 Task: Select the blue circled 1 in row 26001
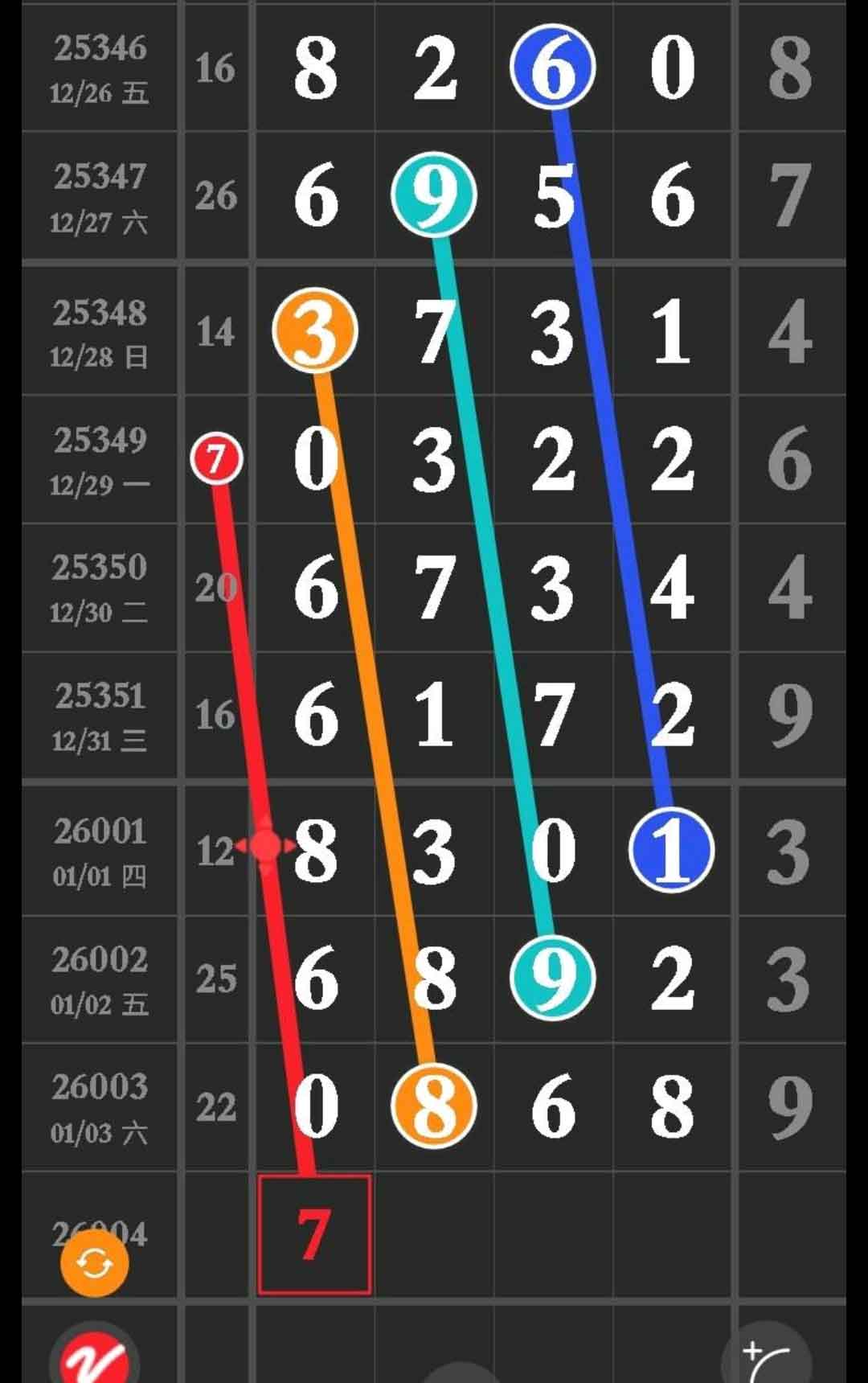pyautogui.click(x=673, y=847)
